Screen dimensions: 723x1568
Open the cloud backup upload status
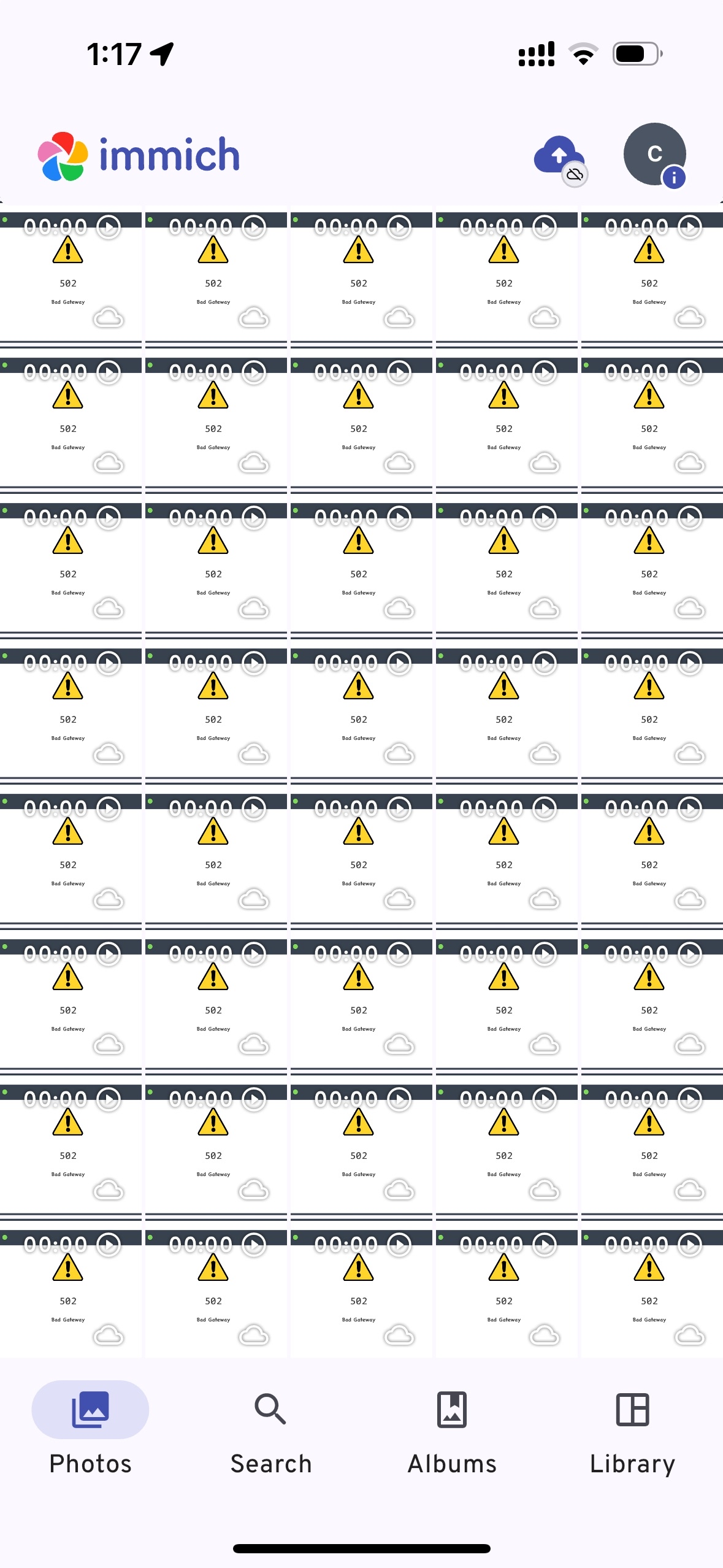click(559, 157)
